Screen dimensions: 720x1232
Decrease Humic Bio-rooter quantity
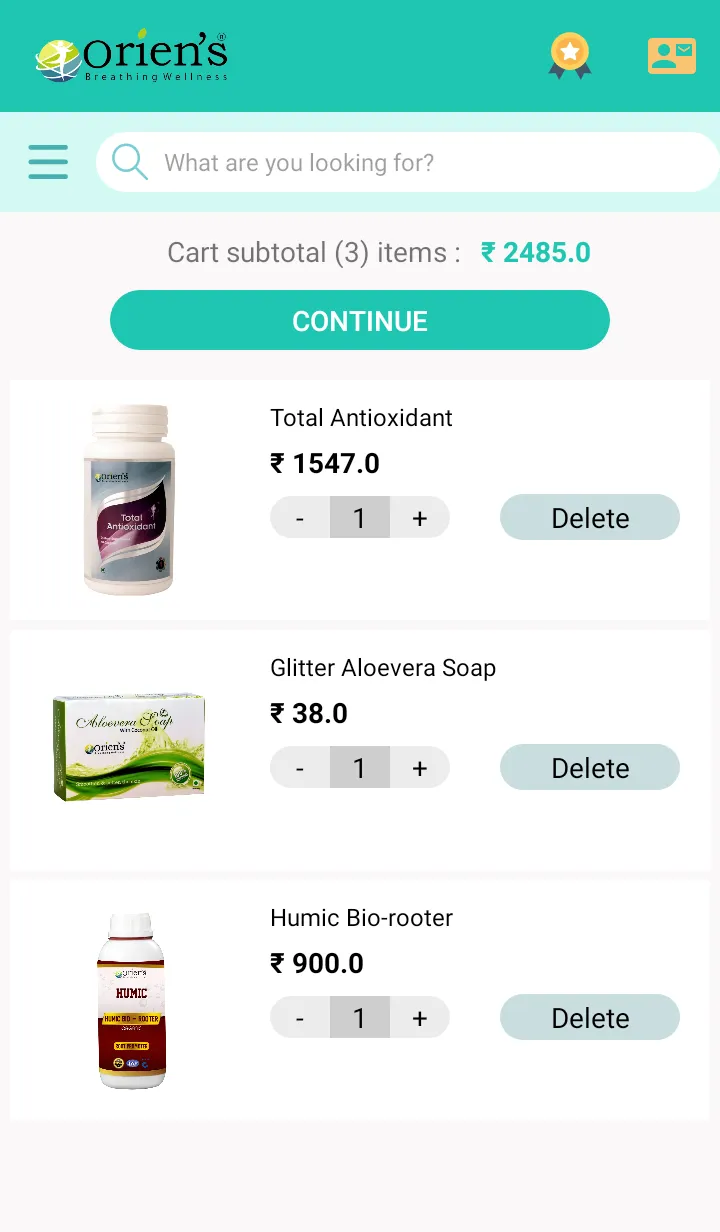coord(299,1017)
